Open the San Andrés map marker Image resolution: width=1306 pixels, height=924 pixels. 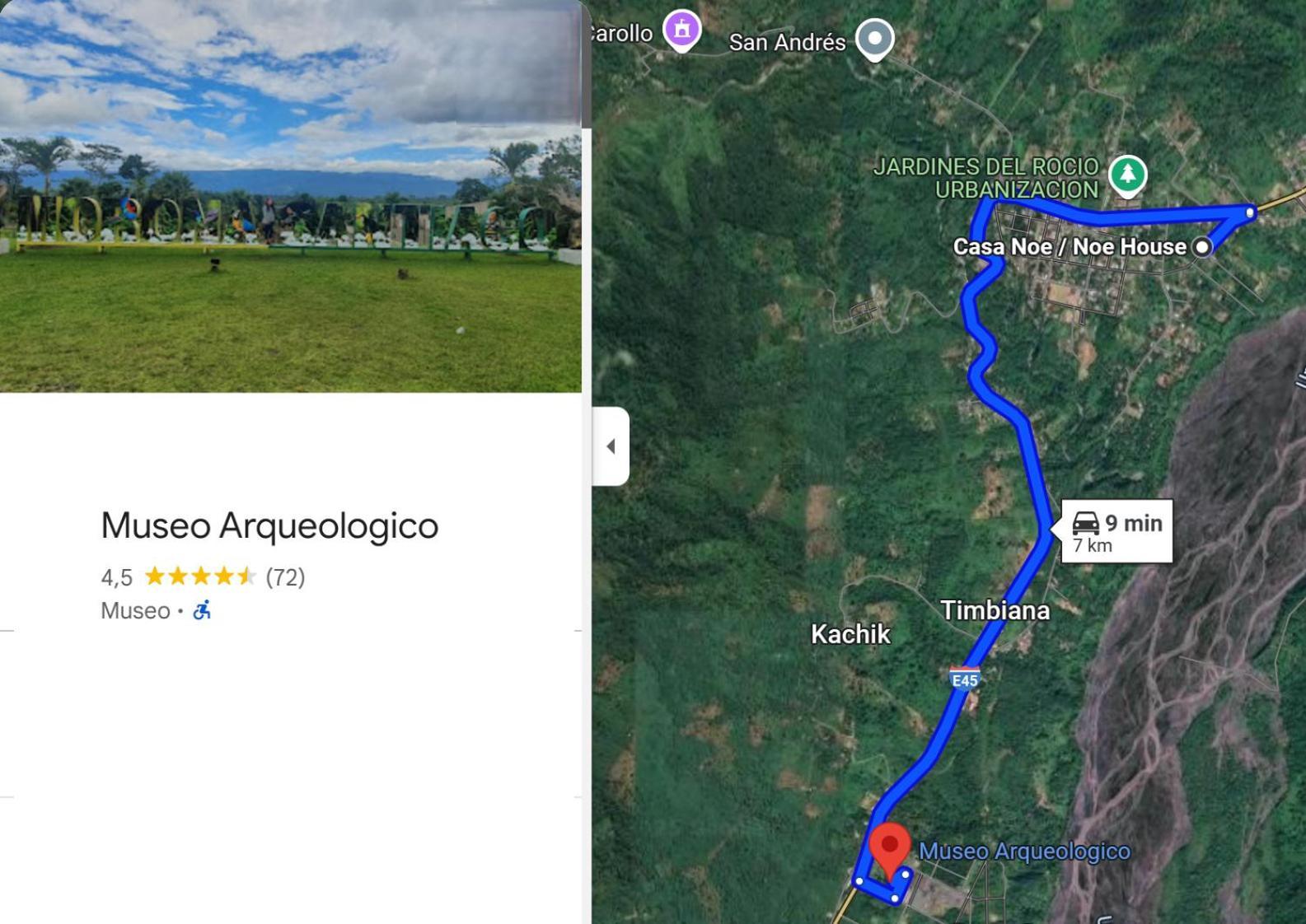click(x=875, y=39)
